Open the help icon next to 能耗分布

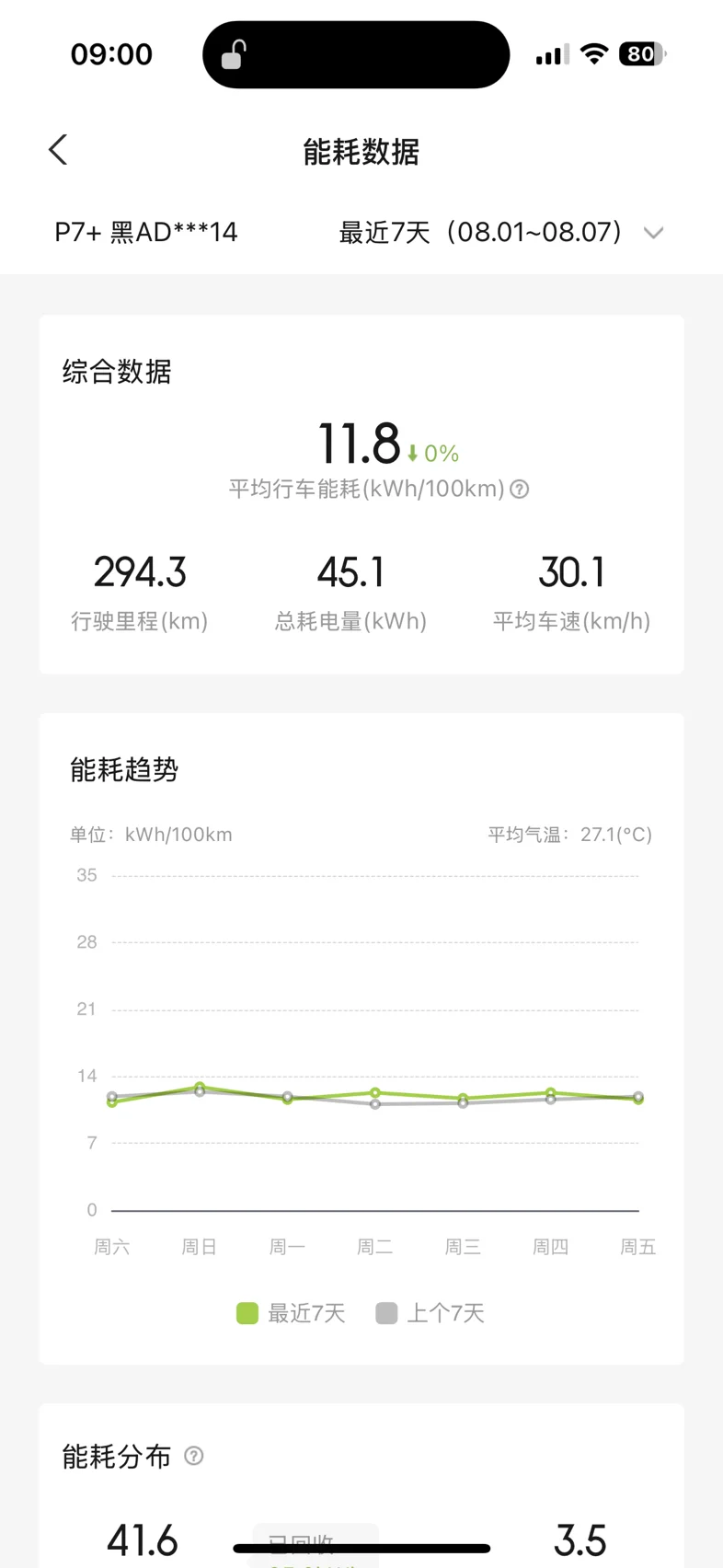click(x=194, y=1456)
